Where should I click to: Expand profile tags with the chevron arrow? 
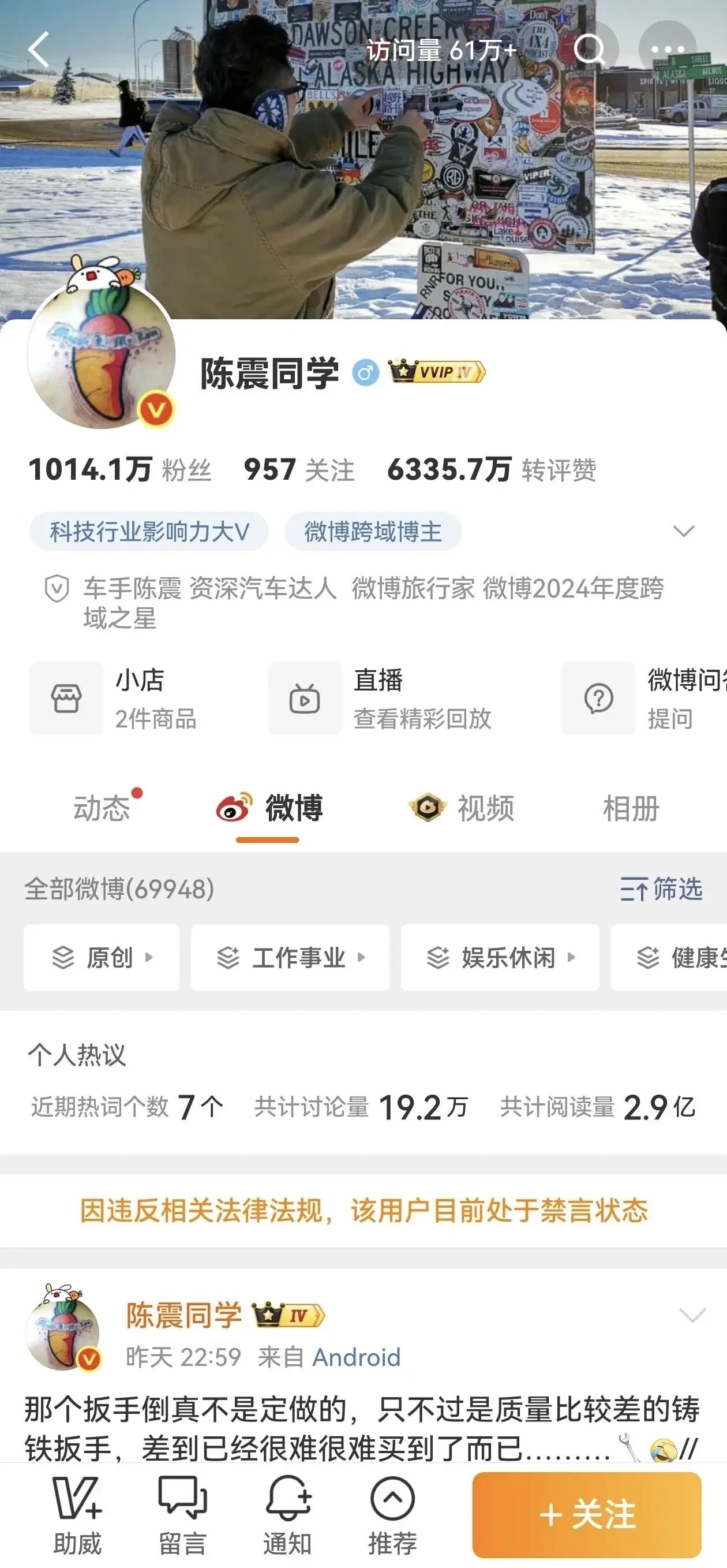(684, 531)
